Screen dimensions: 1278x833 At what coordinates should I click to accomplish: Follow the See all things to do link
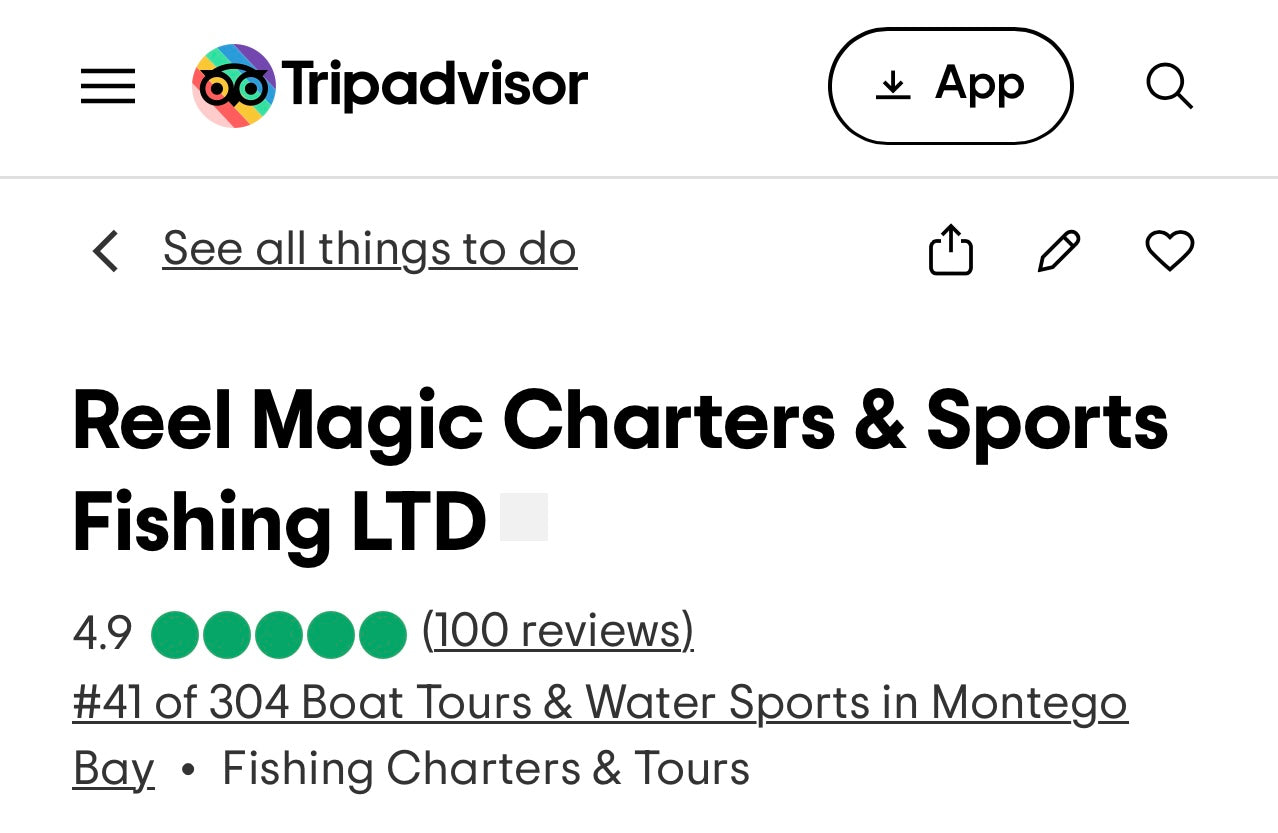[x=369, y=249]
